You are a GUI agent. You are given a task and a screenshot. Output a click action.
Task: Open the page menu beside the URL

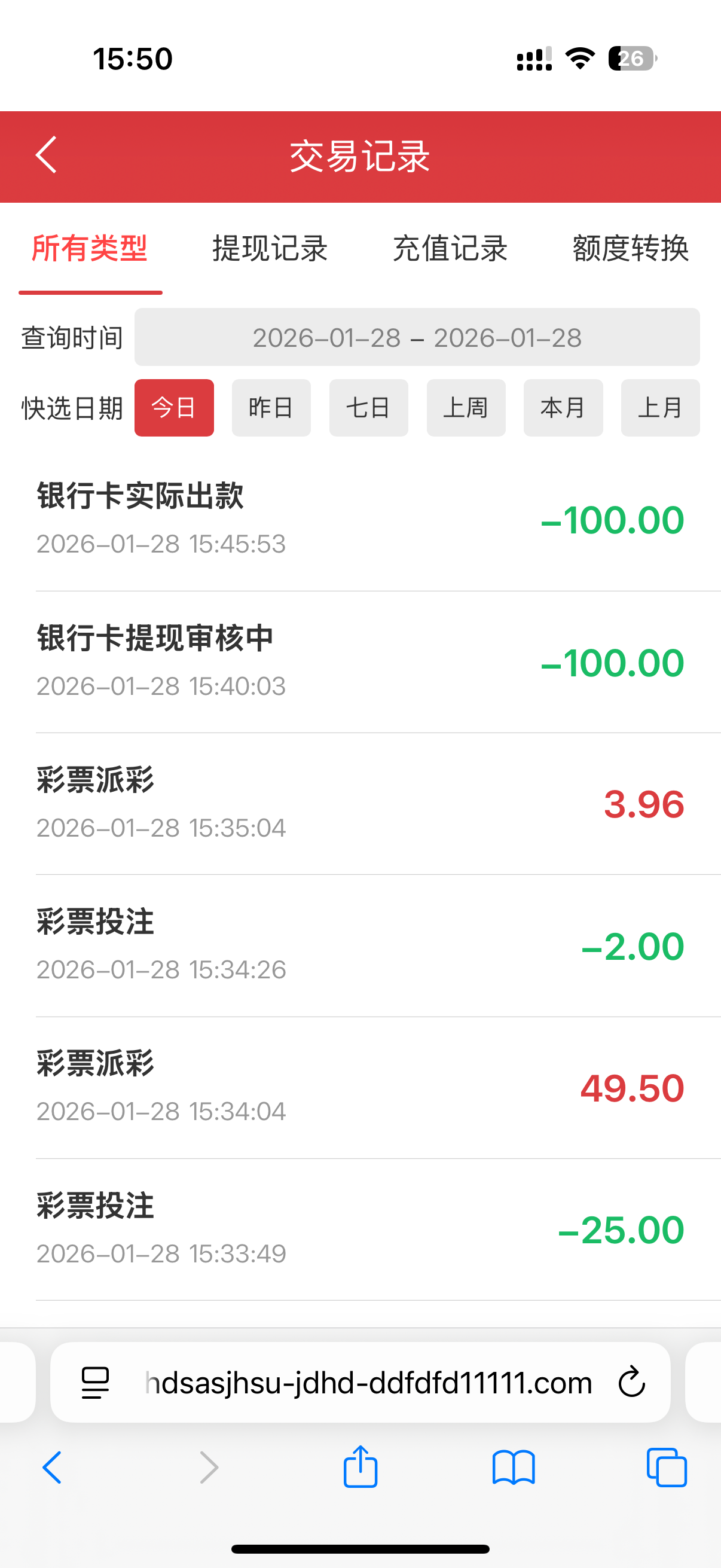96,1383
